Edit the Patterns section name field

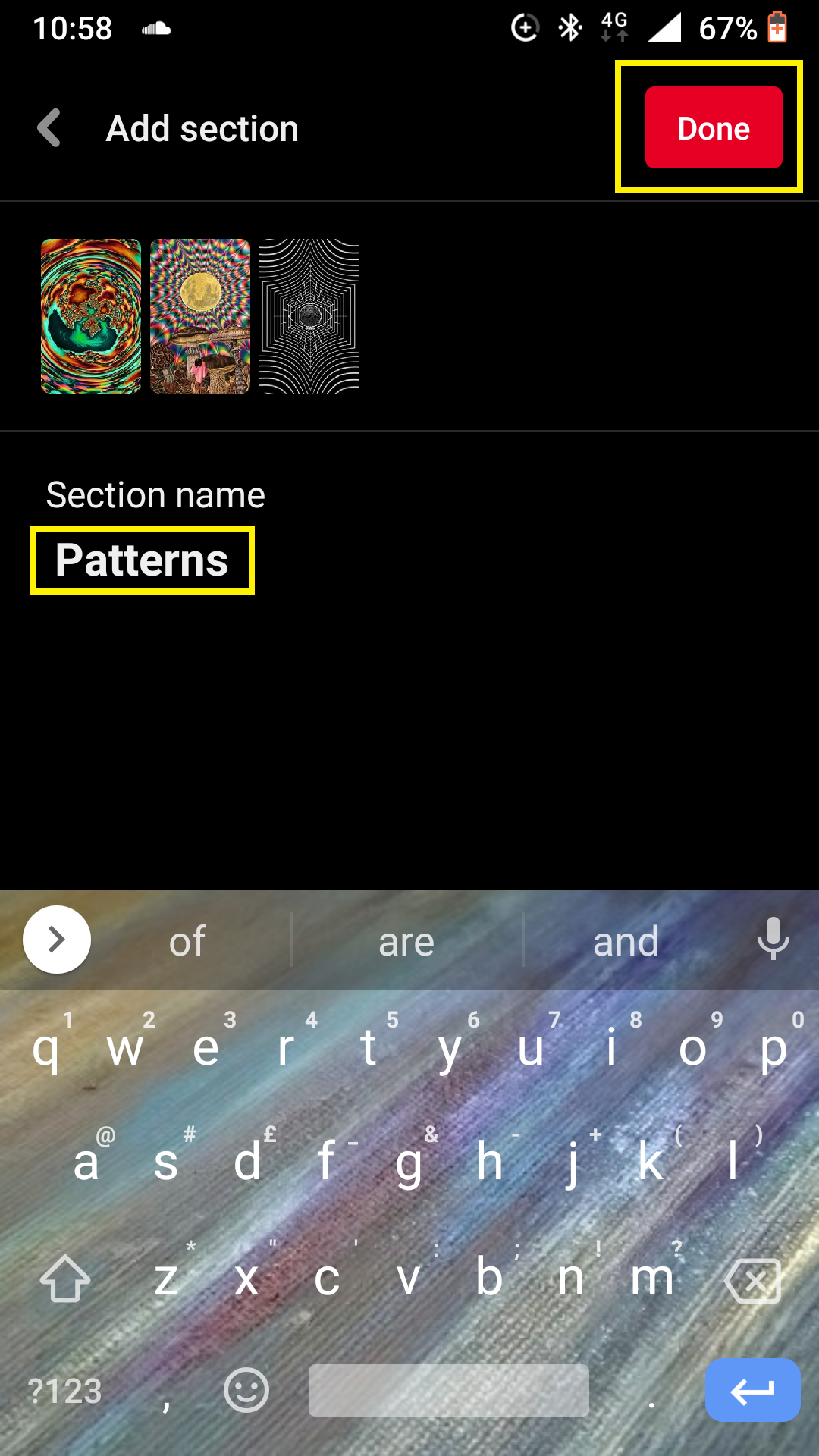coord(142,560)
